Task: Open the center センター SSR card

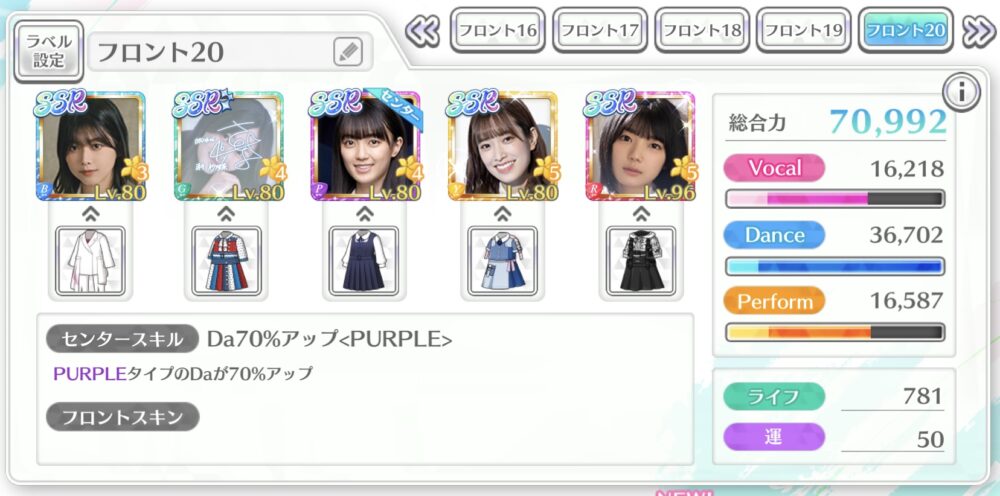Action: click(366, 147)
